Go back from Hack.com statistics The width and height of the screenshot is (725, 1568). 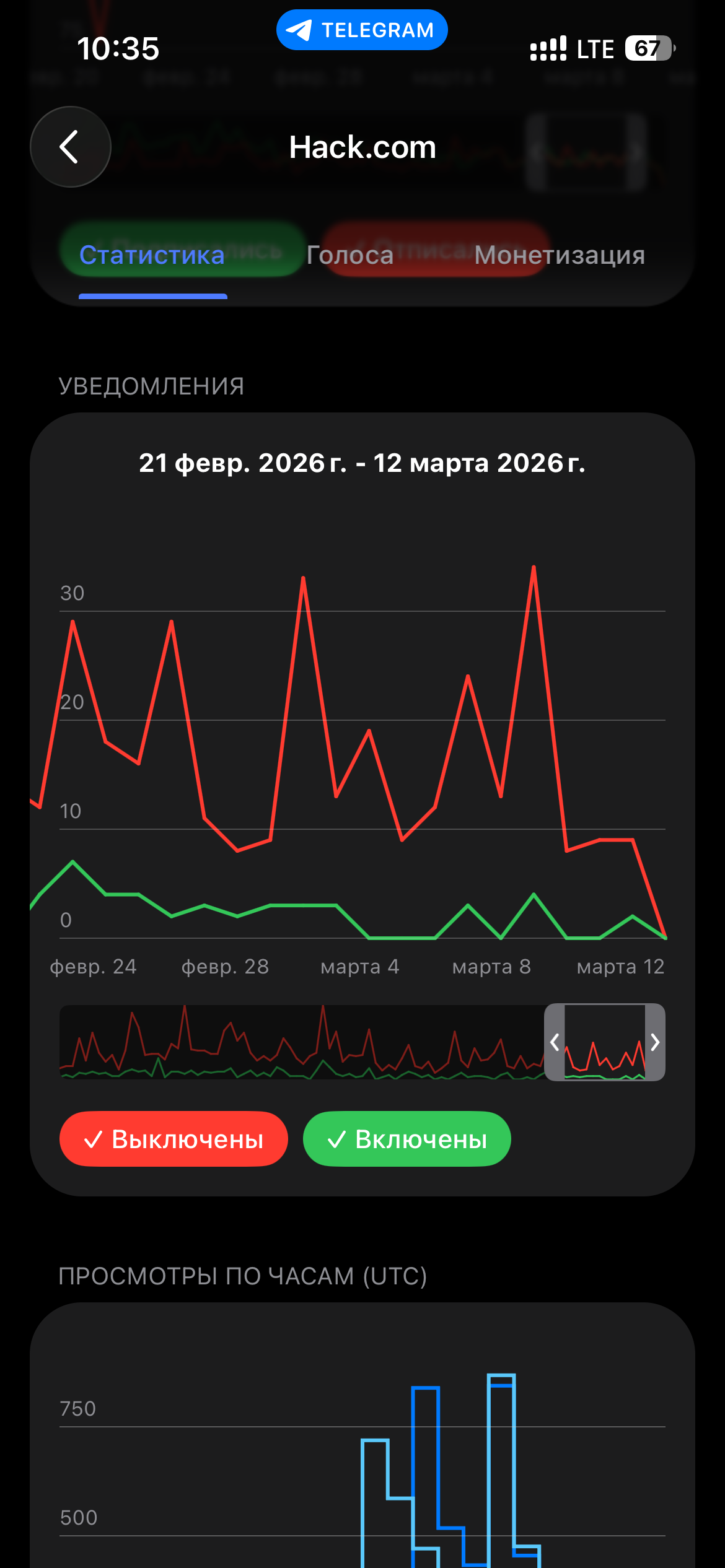click(x=71, y=147)
